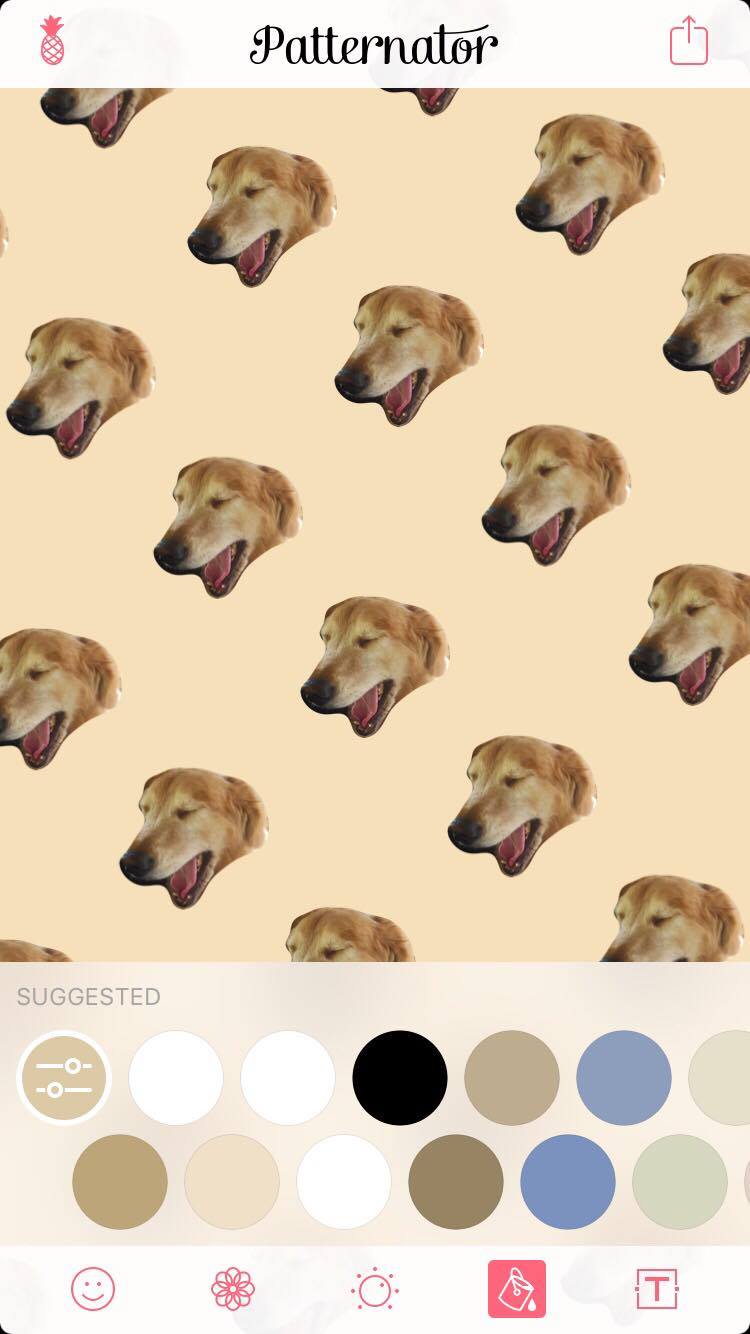
Task: Select the black background color
Action: coord(400,1078)
